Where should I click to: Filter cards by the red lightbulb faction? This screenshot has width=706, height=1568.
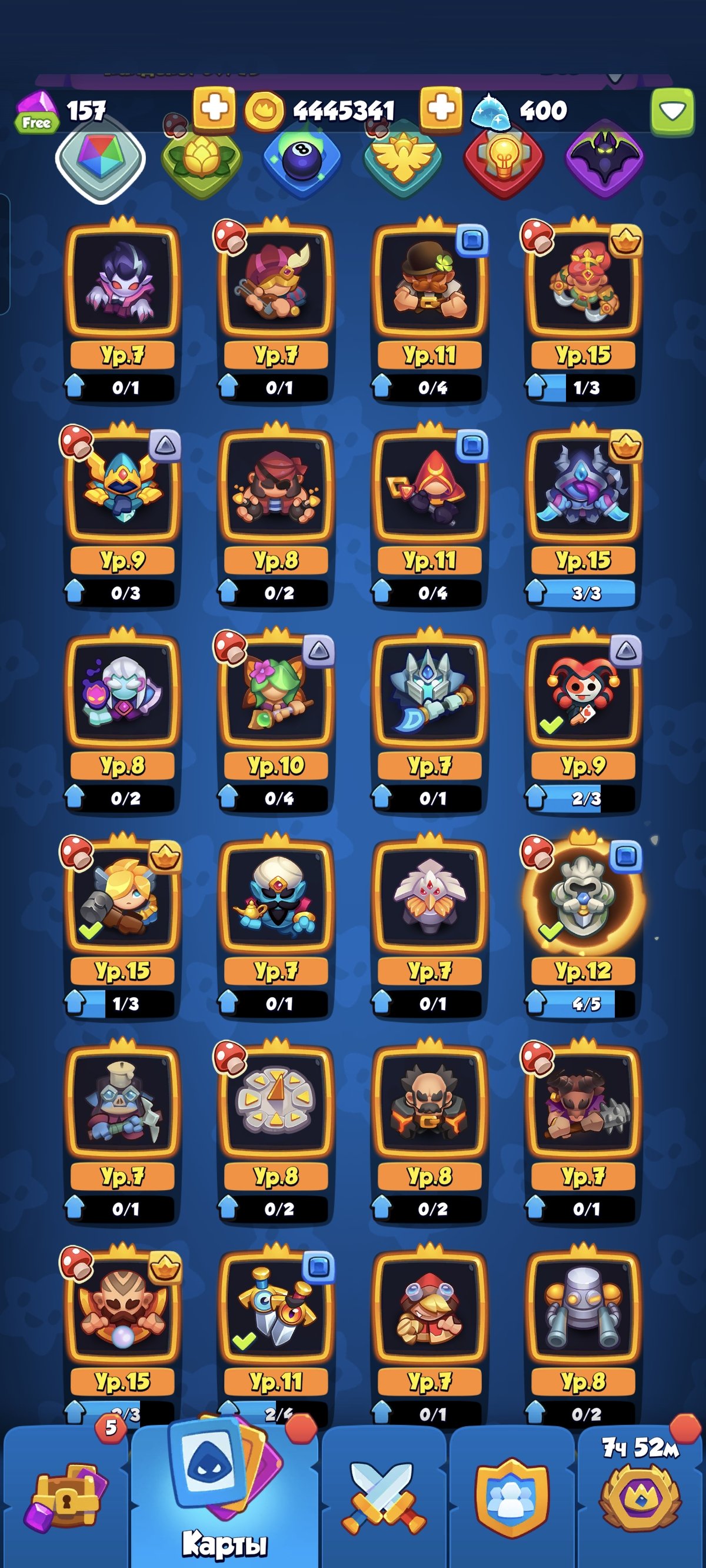click(504, 160)
